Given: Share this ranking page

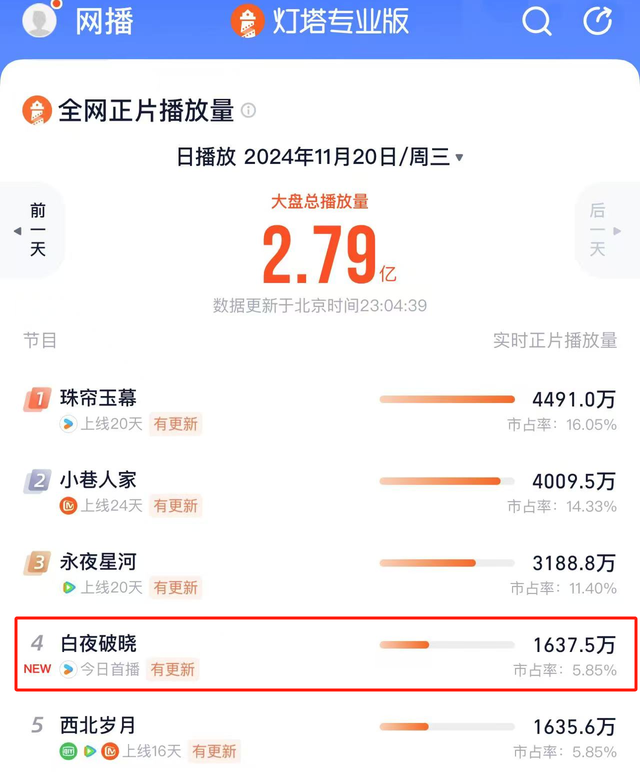Looking at the screenshot, I should point(598,21).
